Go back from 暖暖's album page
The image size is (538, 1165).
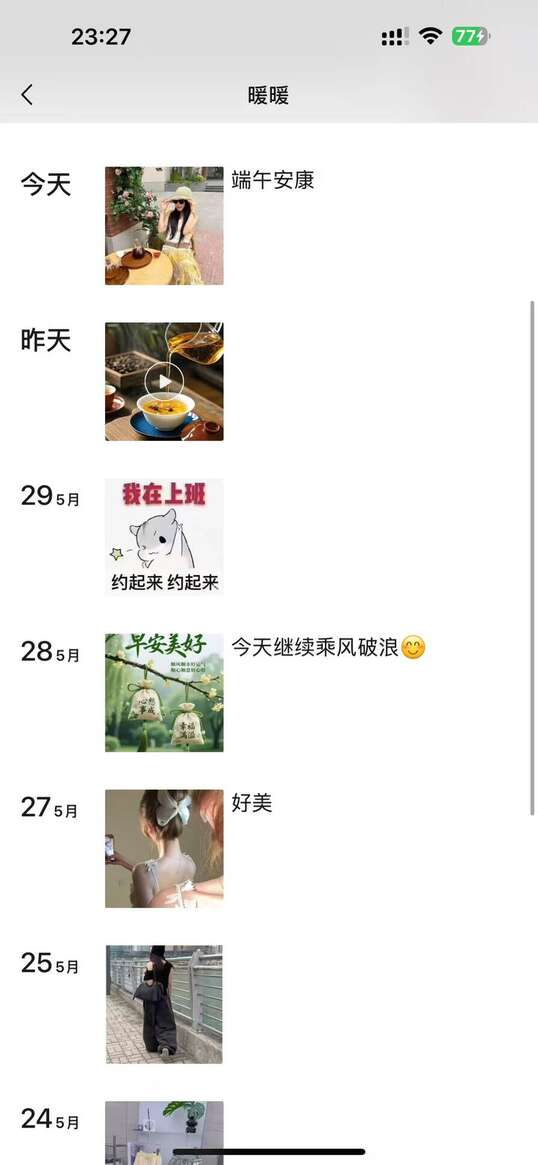[x=27, y=94]
